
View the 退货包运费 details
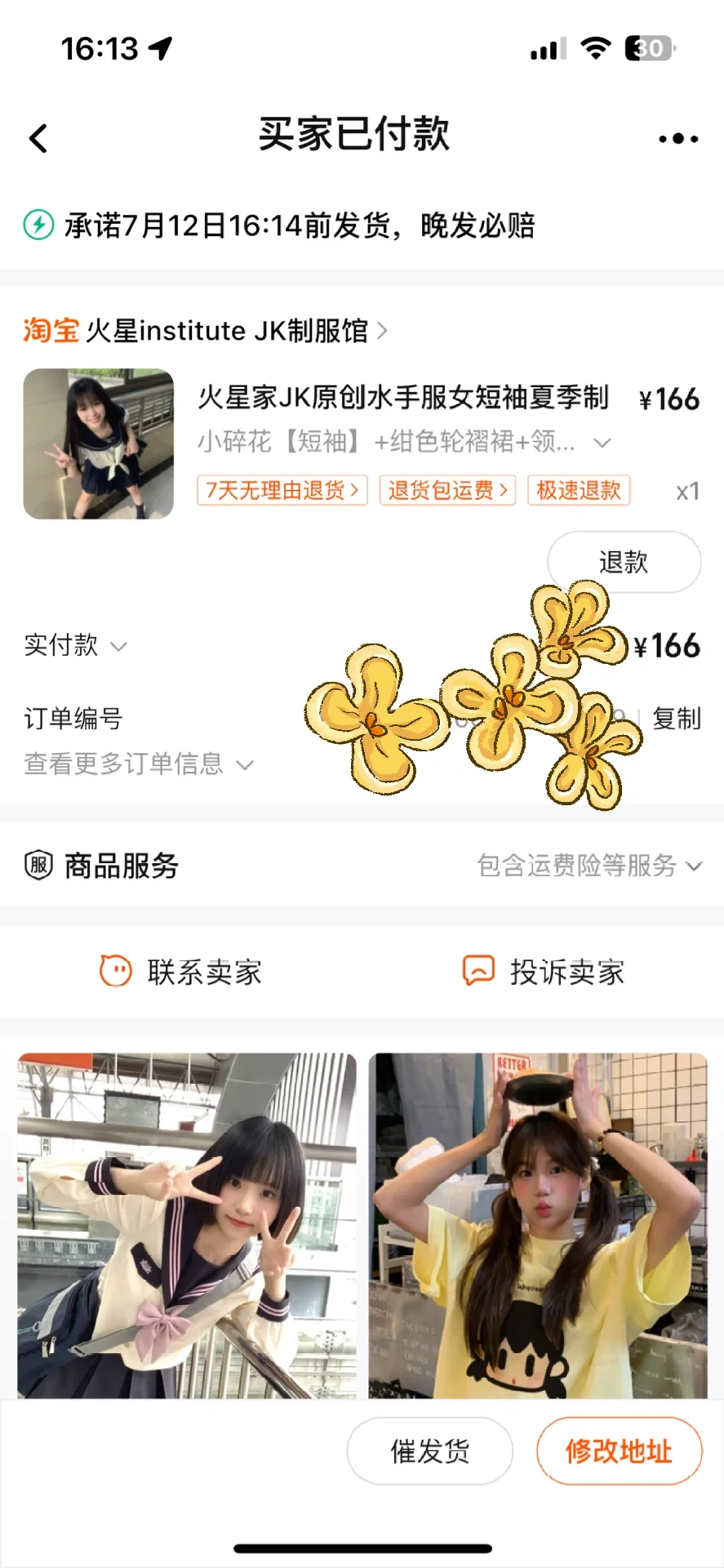tap(447, 490)
